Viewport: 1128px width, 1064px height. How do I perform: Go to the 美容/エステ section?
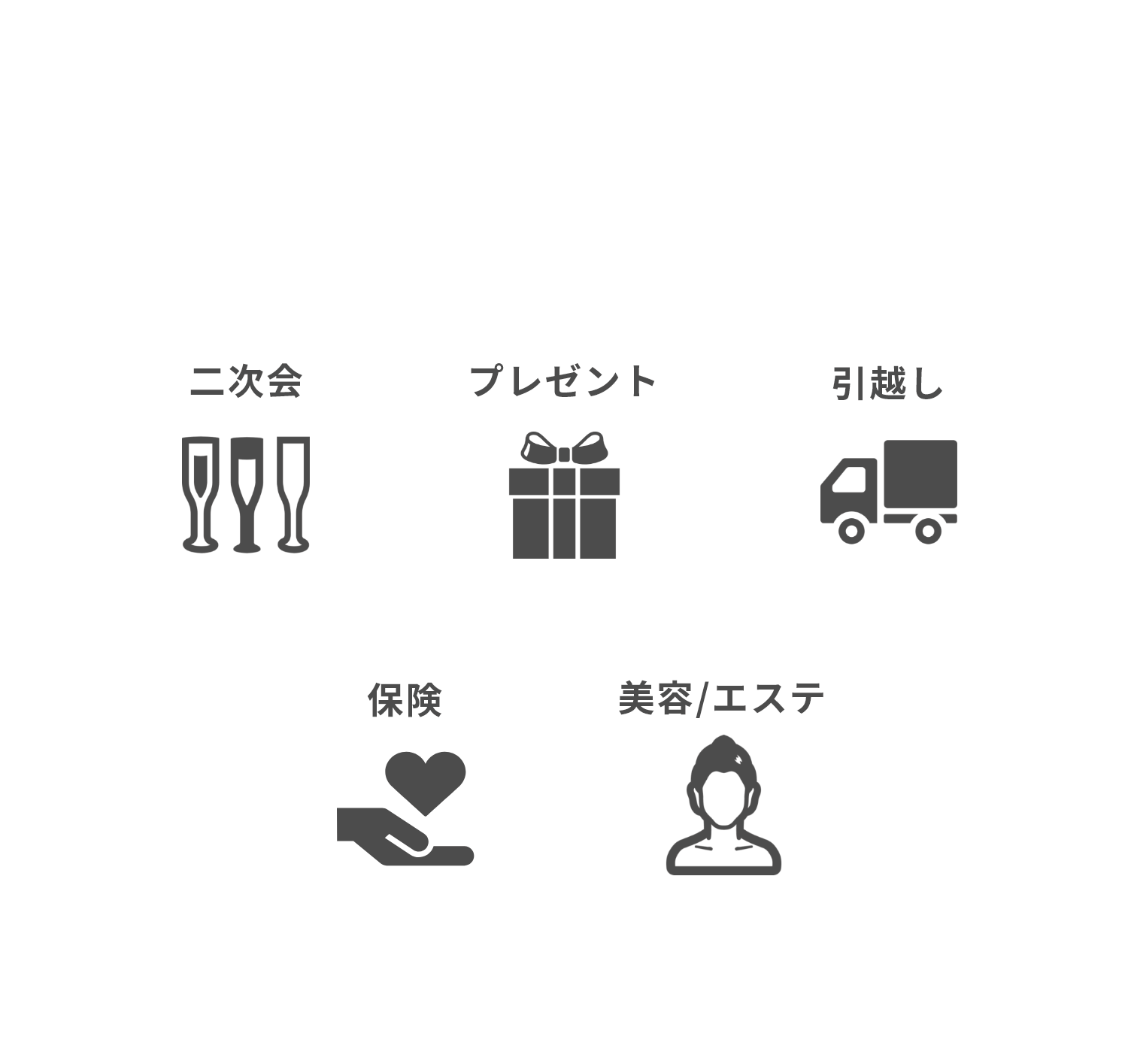tap(723, 779)
